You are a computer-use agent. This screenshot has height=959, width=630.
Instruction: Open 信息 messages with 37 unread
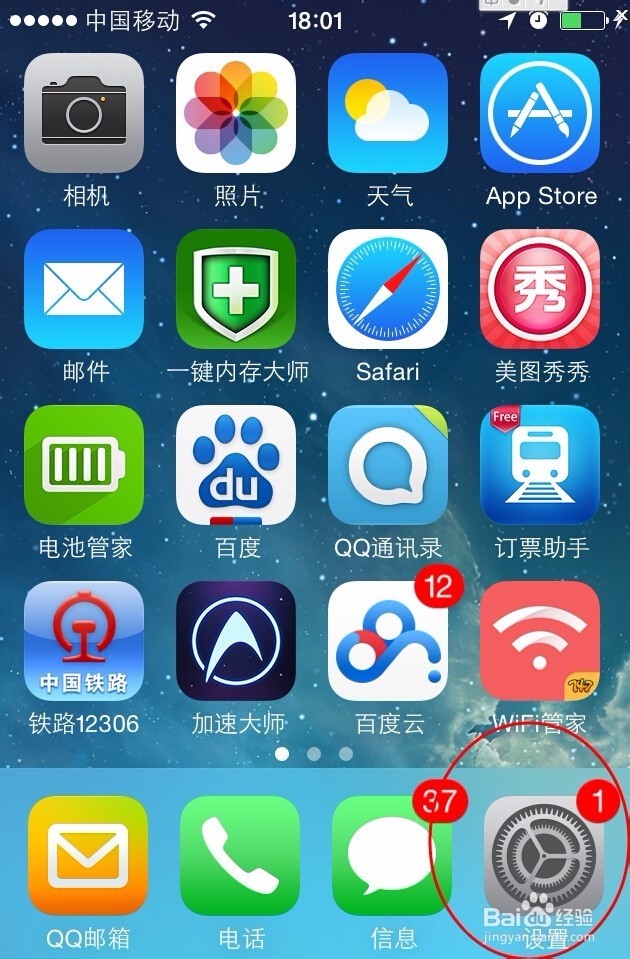[392, 856]
